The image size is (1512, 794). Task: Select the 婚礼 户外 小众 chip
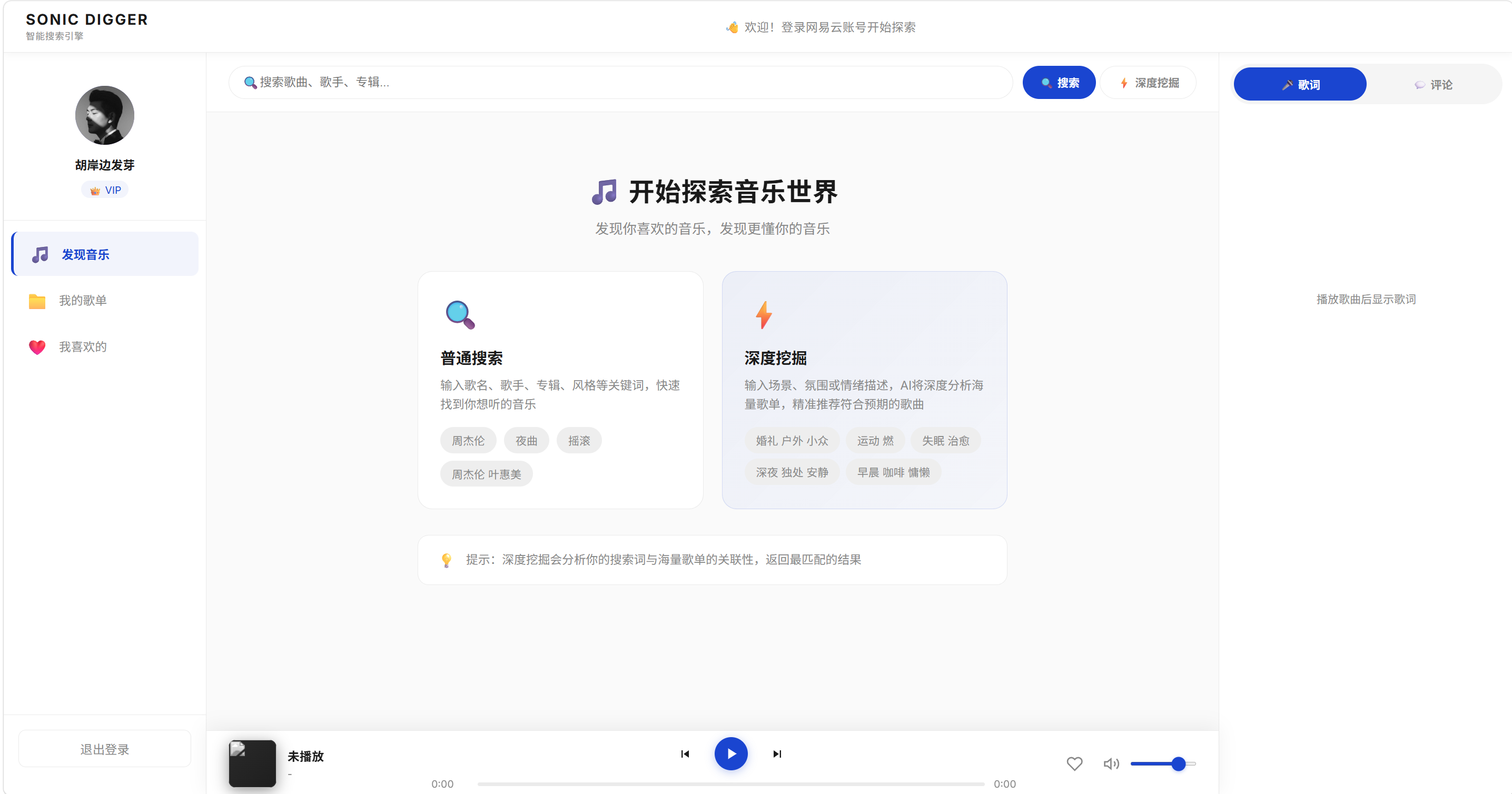[792, 440]
